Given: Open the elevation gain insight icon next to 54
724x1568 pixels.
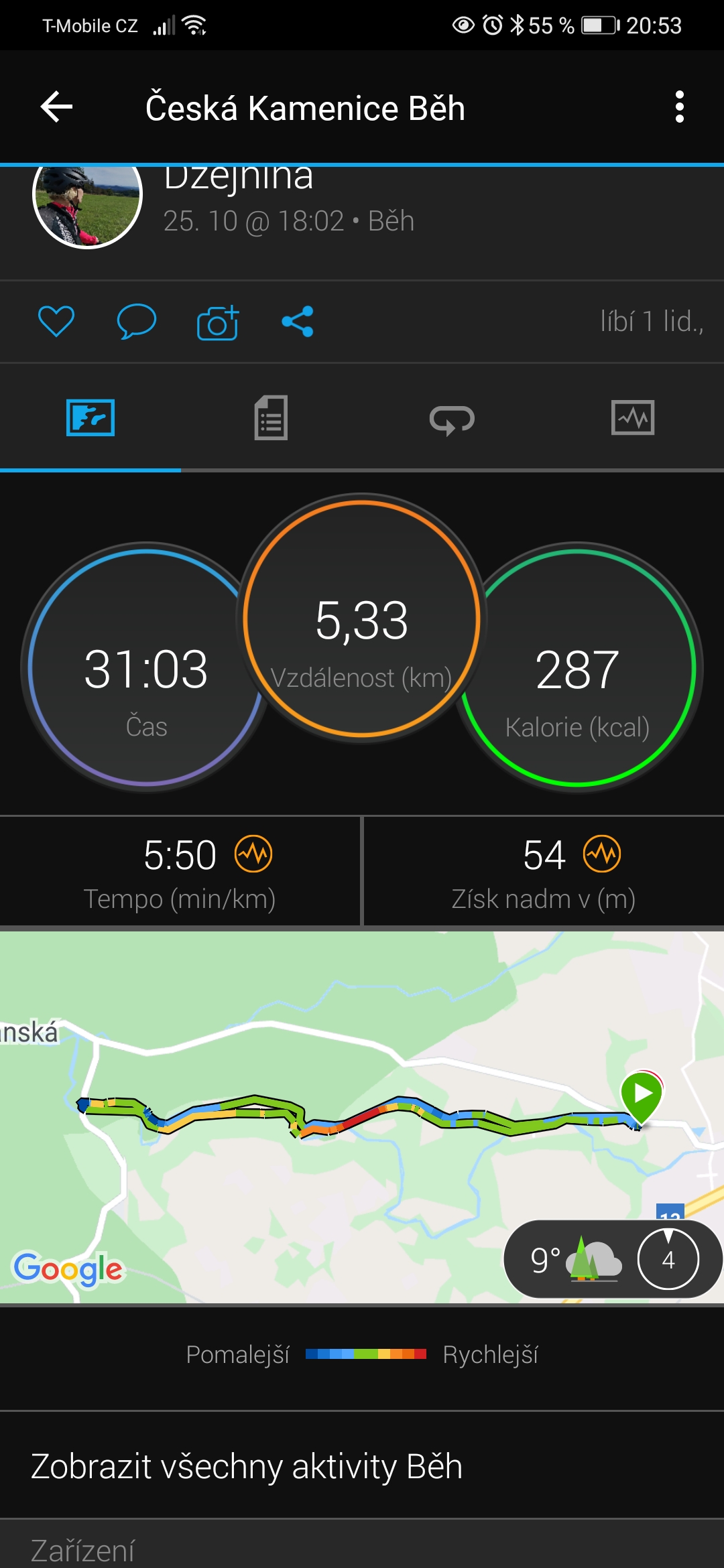Looking at the screenshot, I should (x=602, y=854).
